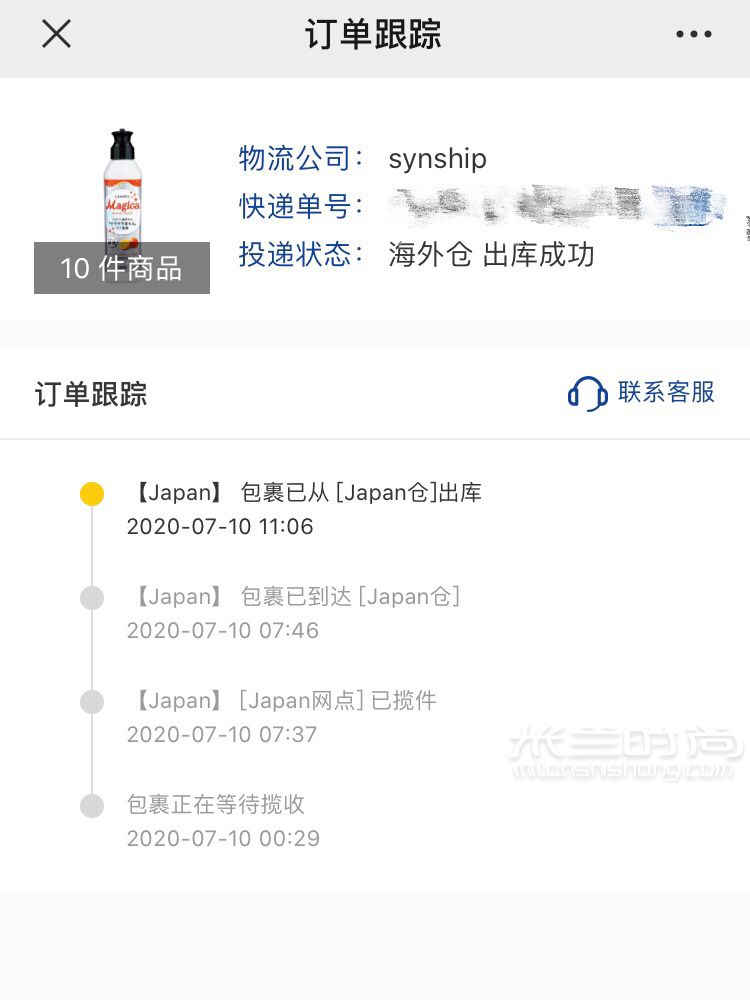The image size is (750, 1000).
Task: Close the order tracking page
Action: point(56,34)
